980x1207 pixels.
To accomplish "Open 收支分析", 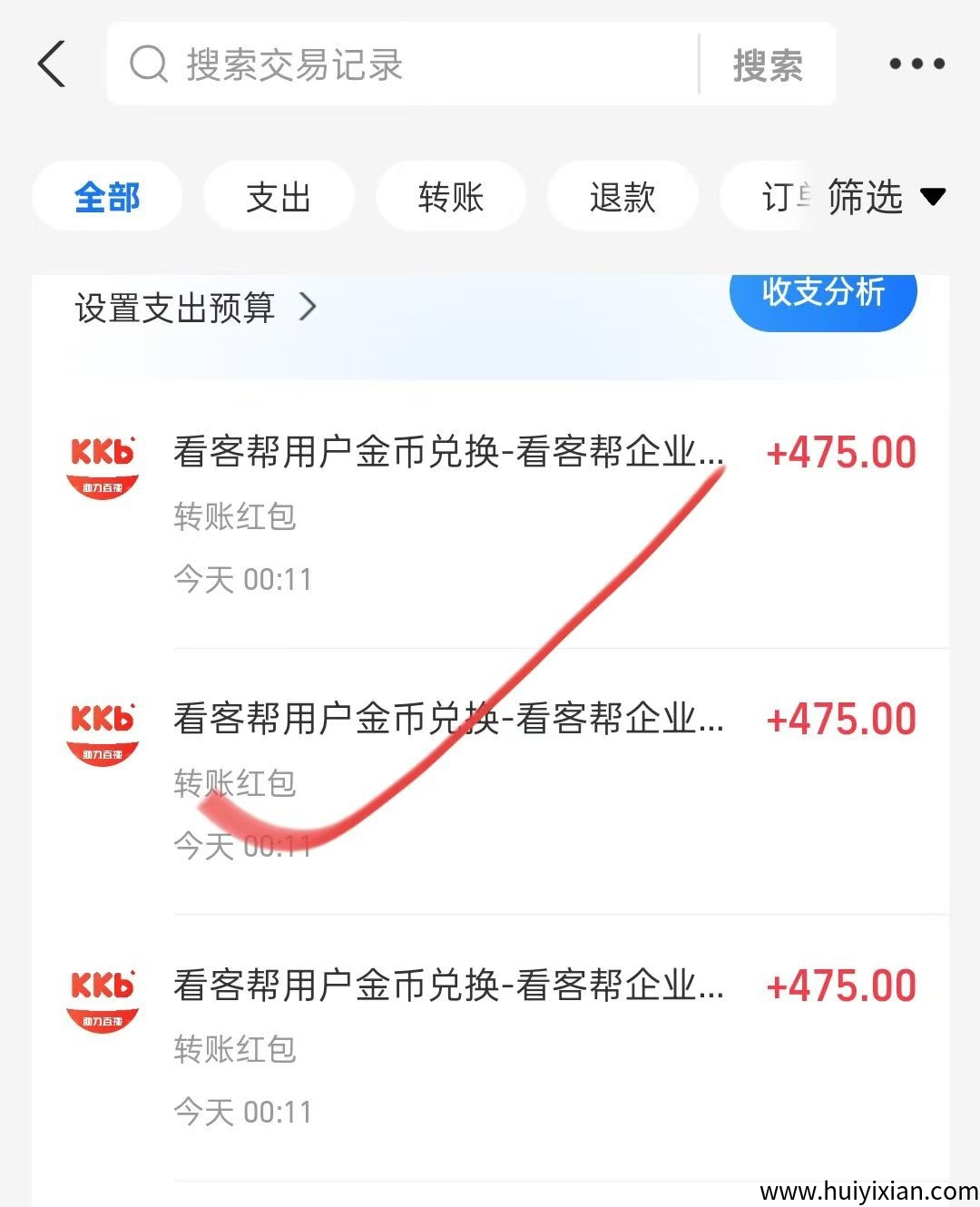I will 823,294.
